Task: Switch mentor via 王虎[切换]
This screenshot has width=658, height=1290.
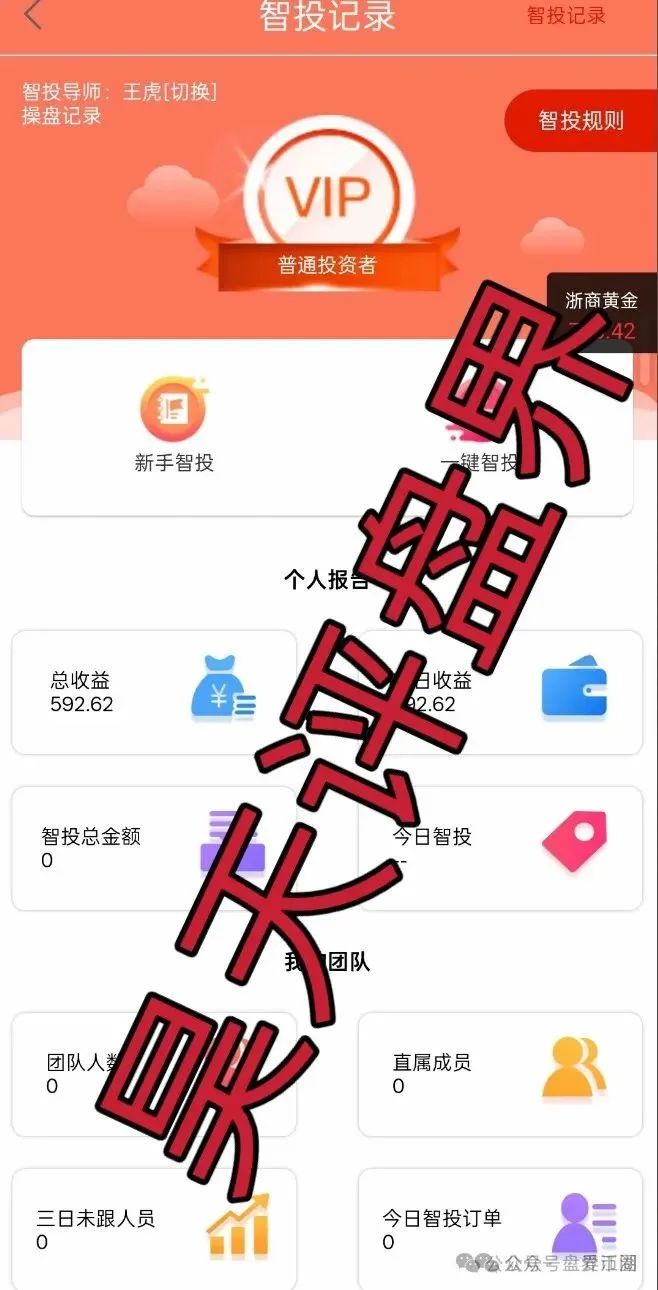Action: [169, 92]
